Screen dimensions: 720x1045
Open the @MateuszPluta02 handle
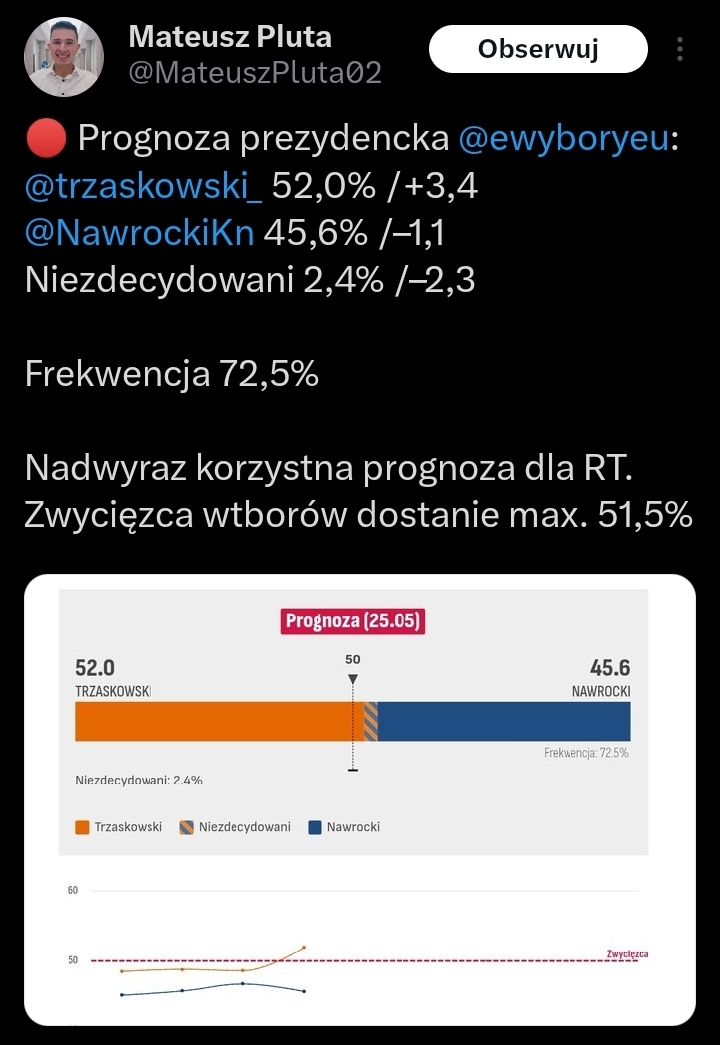click(255, 73)
